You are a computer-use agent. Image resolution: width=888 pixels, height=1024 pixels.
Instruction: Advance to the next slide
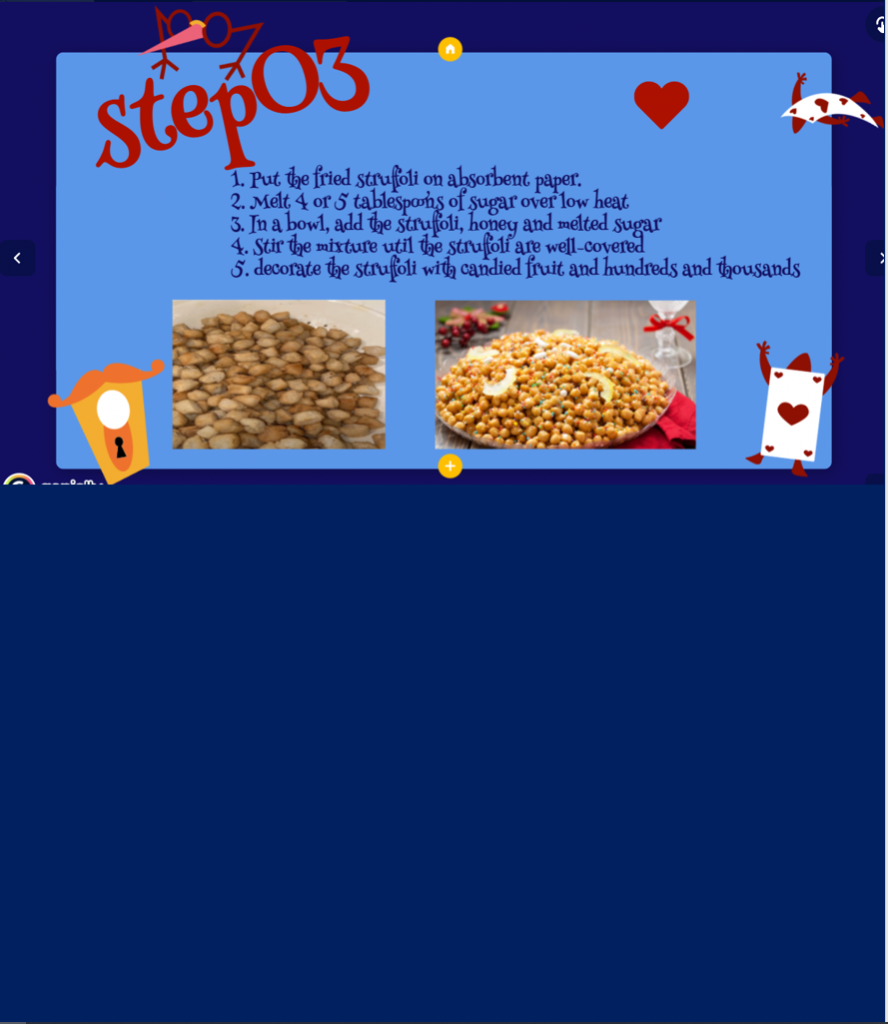(x=878, y=258)
